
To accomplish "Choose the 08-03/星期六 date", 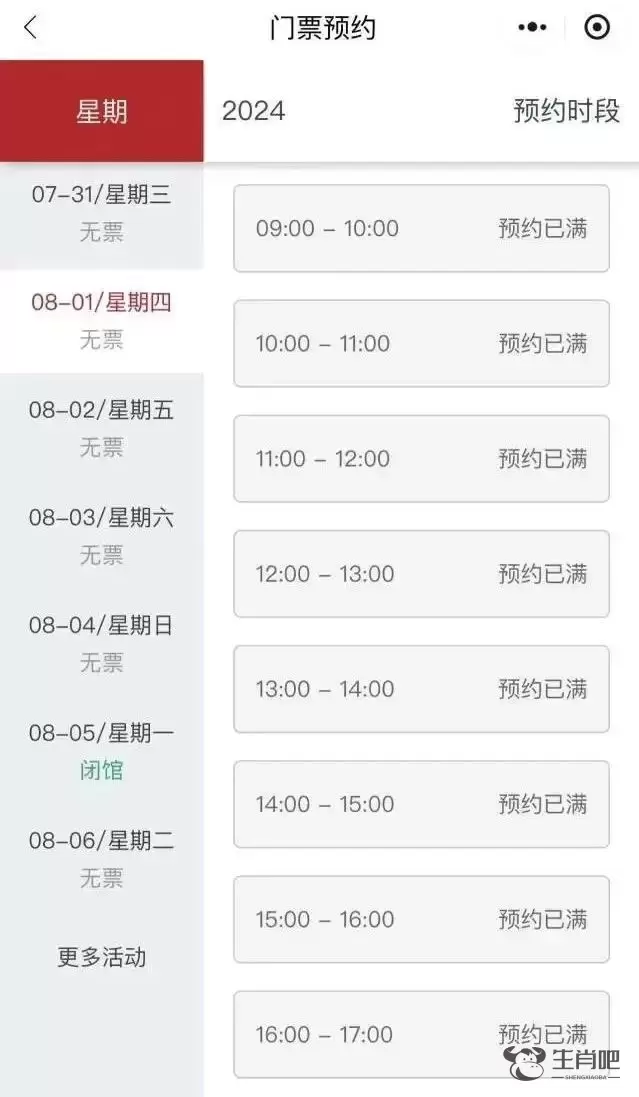I will (101, 535).
